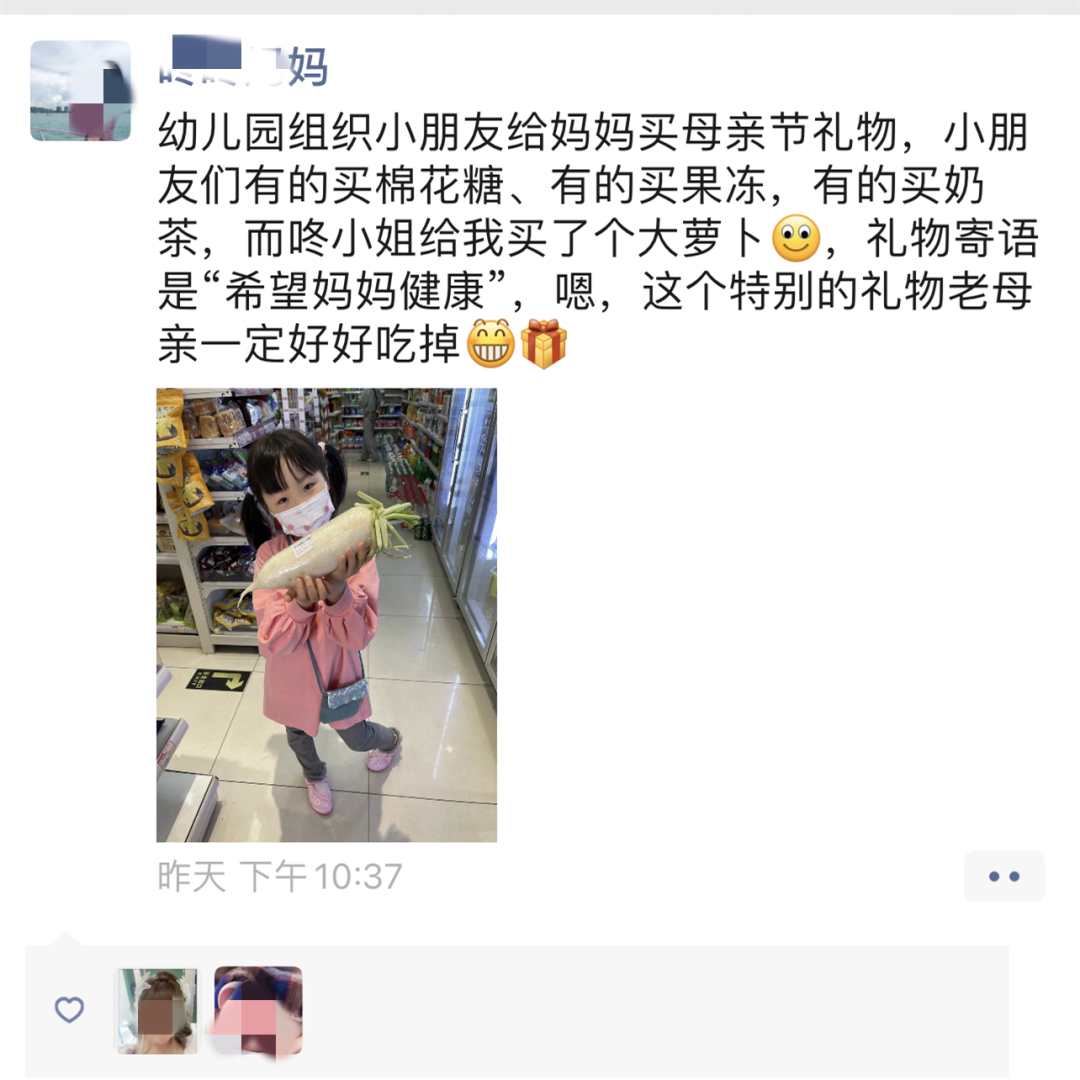Screen dimensions: 1080x1080
Task: Open the first liker's avatar
Action: [156, 1010]
